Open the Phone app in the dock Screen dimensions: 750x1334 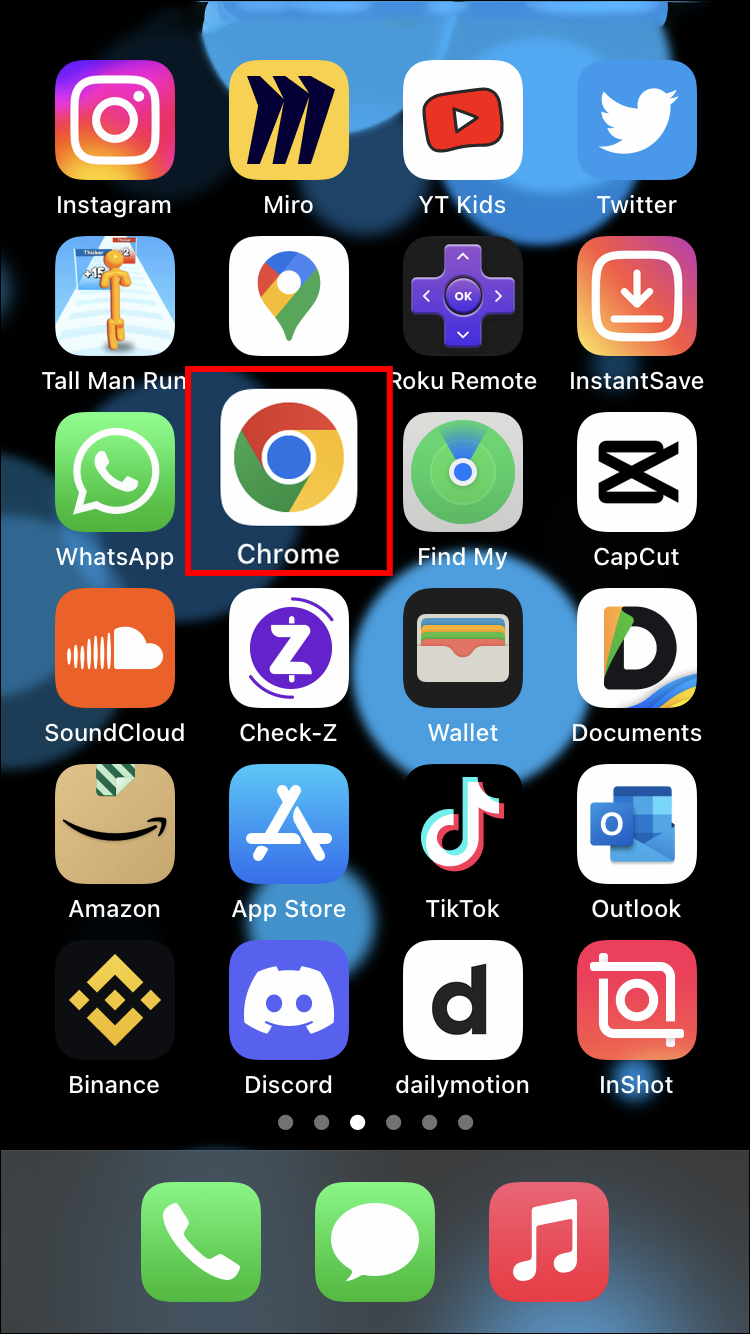click(201, 1241)
